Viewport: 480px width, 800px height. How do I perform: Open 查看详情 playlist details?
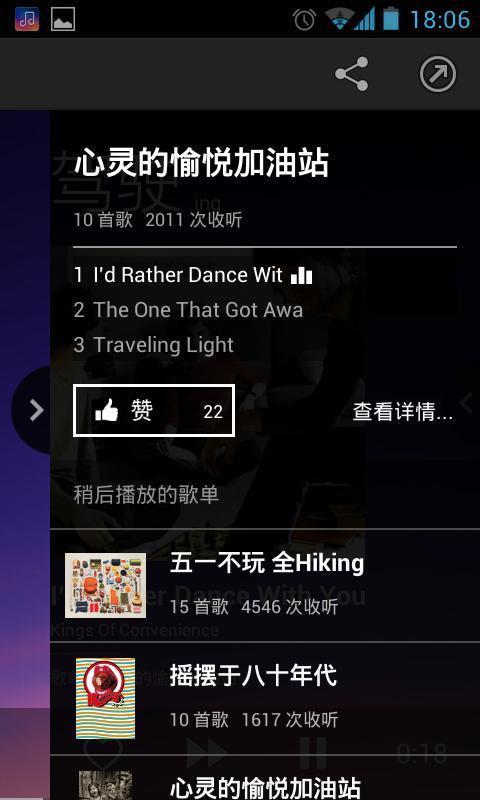click(x=403, y=412)
